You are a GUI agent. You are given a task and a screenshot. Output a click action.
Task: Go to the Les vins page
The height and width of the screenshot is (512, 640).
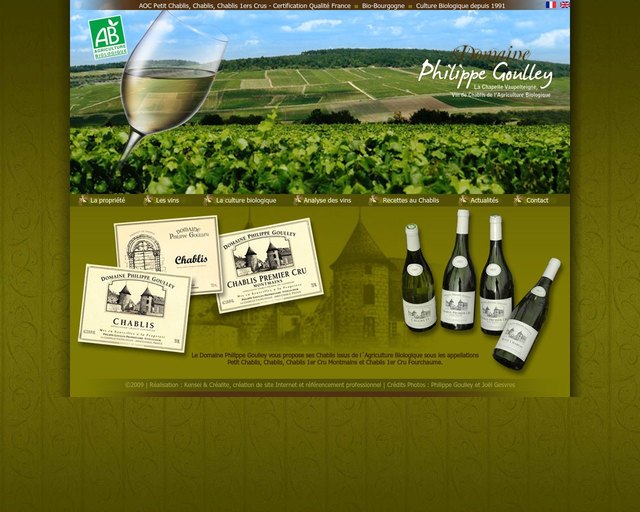(x=166, y=200)
